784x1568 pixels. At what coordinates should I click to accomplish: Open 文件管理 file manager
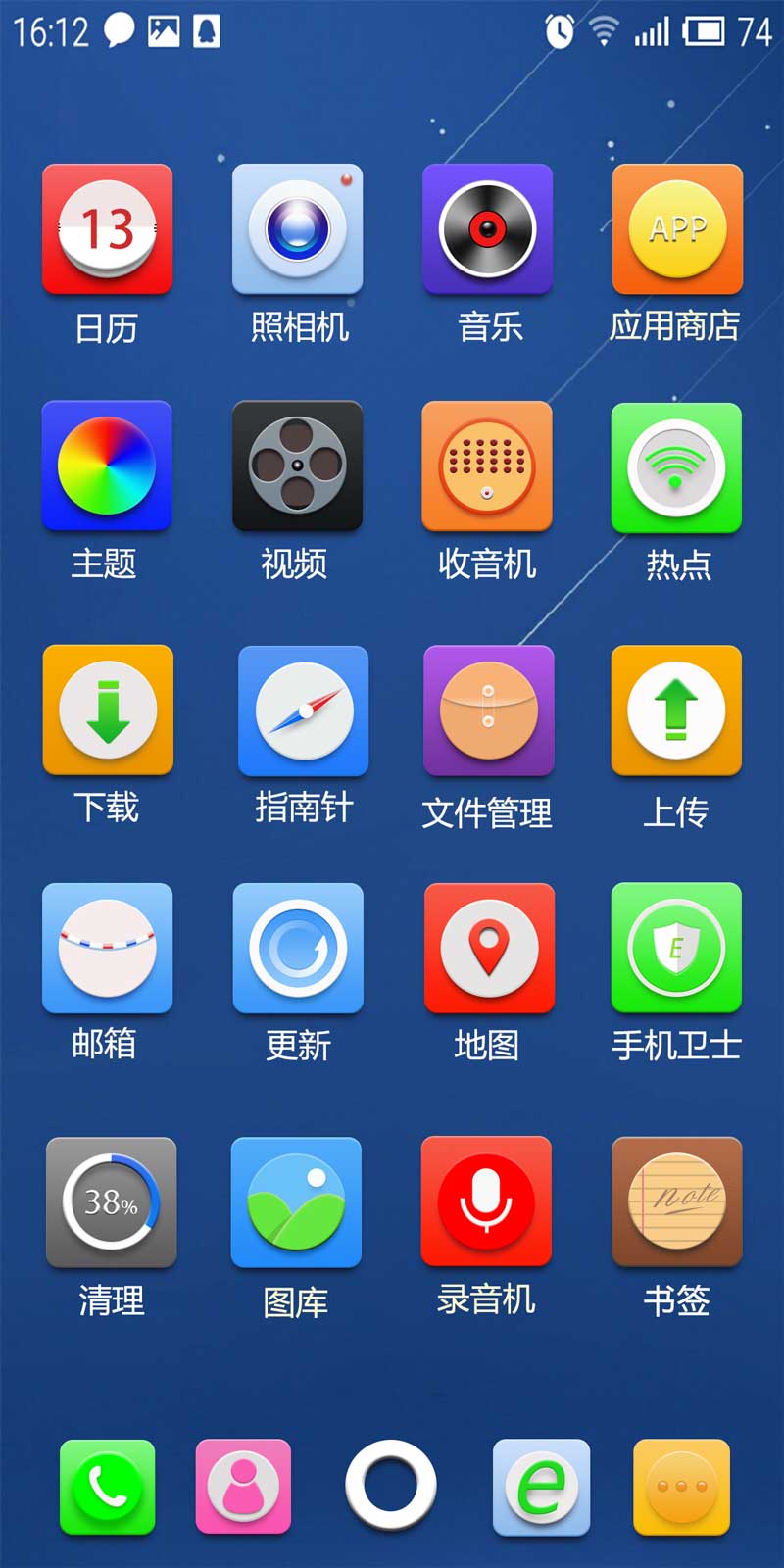488,711
